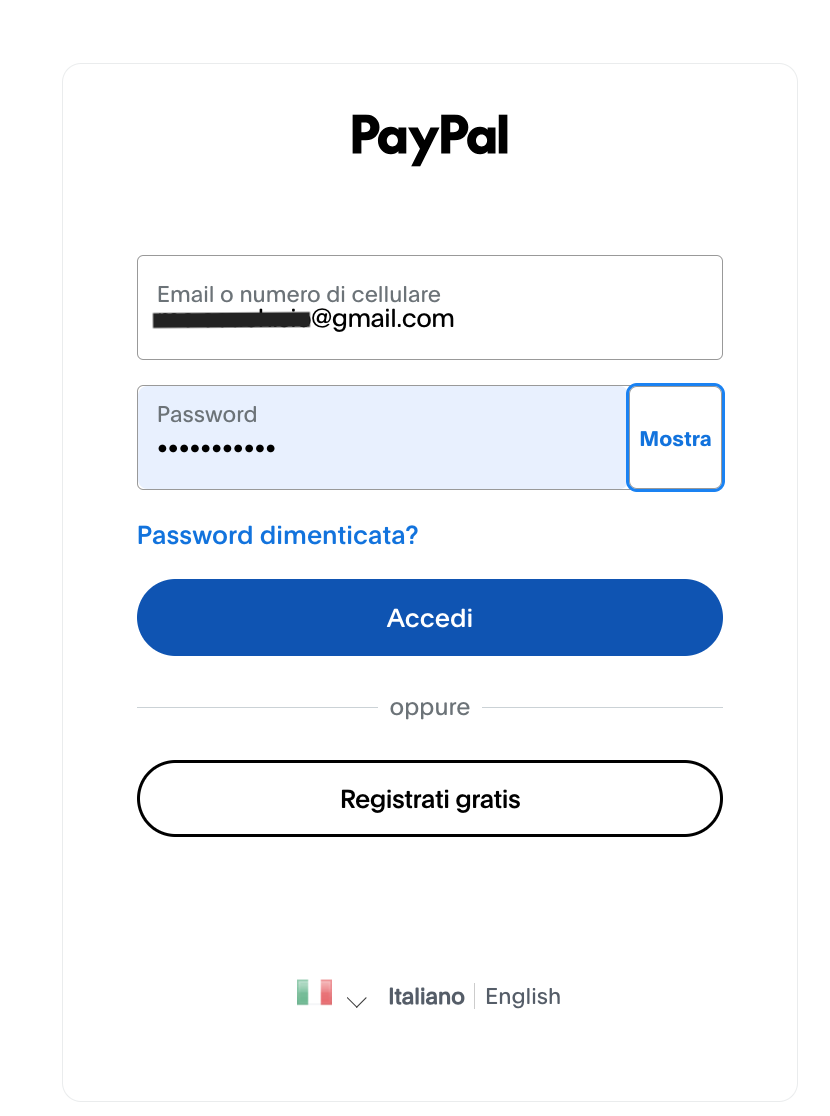This screenshot has height=1116, width=830.
Task: Show the password with Mostra
Action: click(x=675, y=438)
